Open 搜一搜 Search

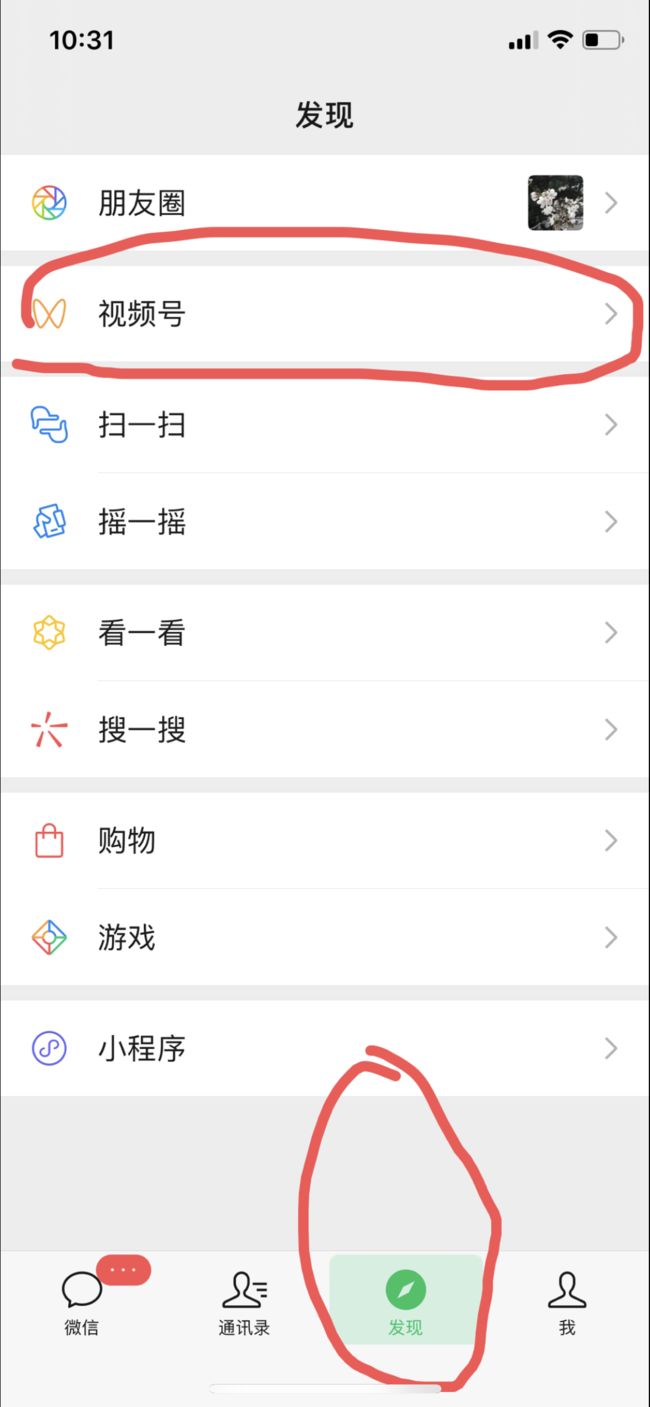[325, 730]
